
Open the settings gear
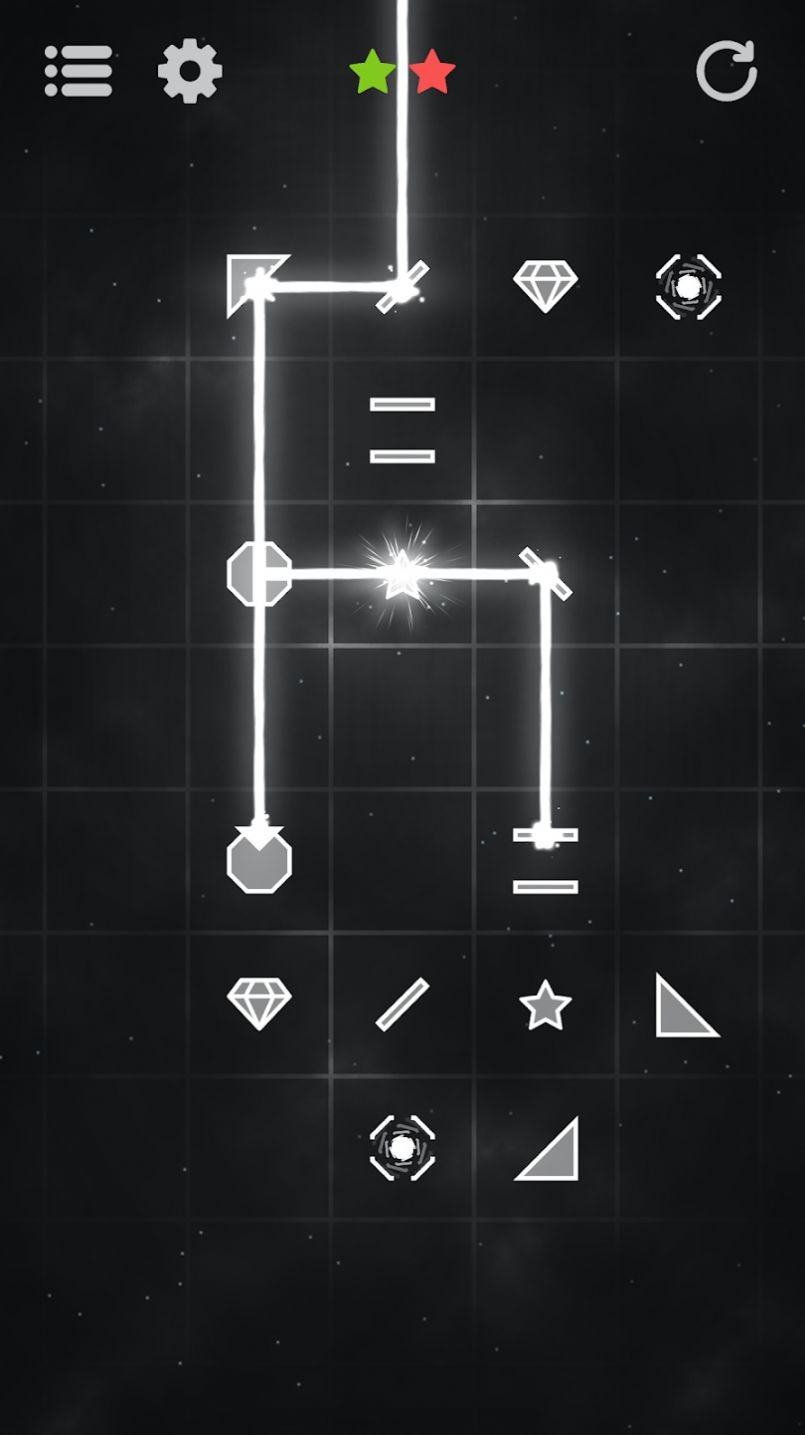pyautogui.click(x=190, y=71)
